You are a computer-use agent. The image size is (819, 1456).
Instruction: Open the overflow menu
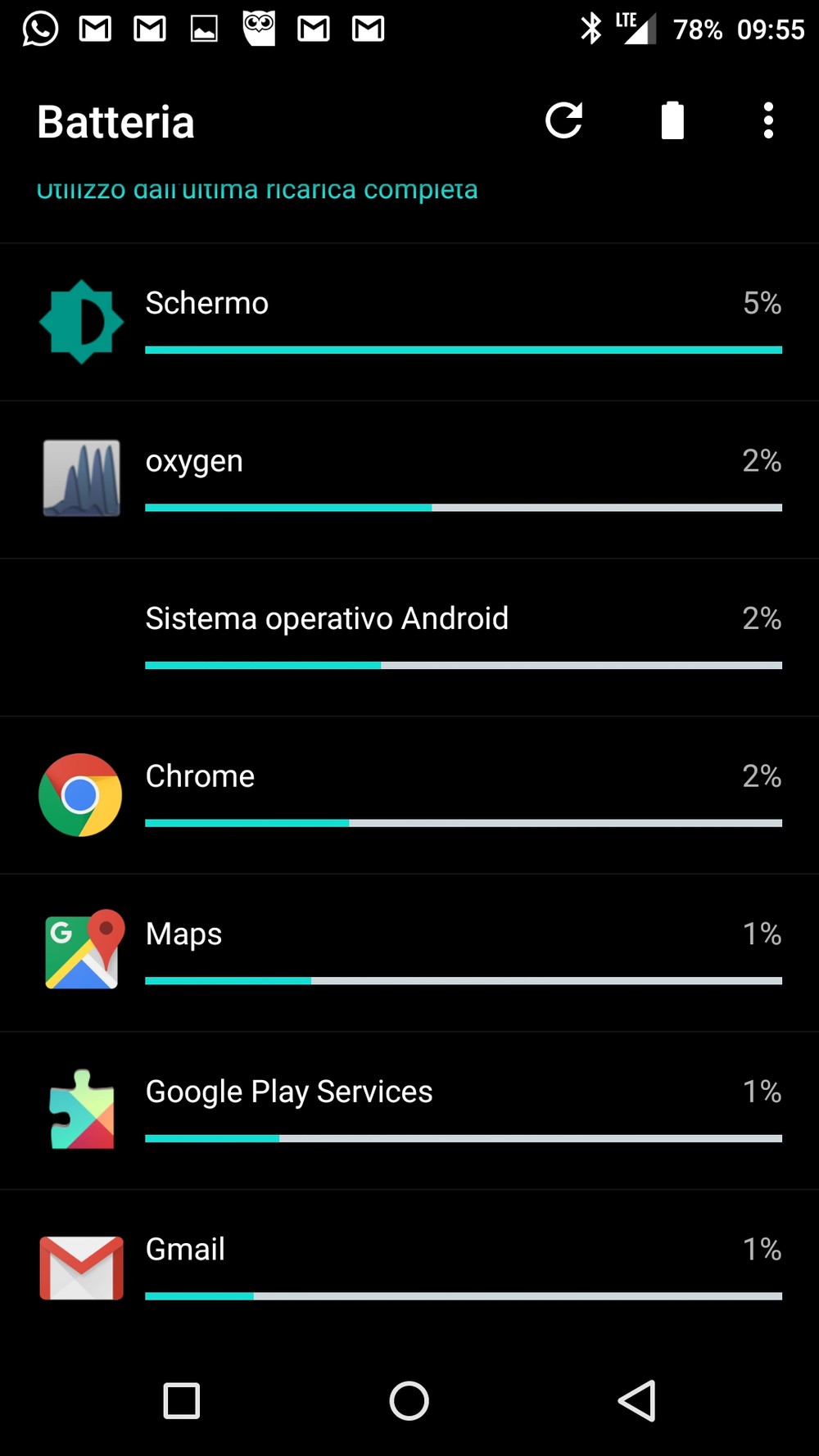click(x=768, y=121)
